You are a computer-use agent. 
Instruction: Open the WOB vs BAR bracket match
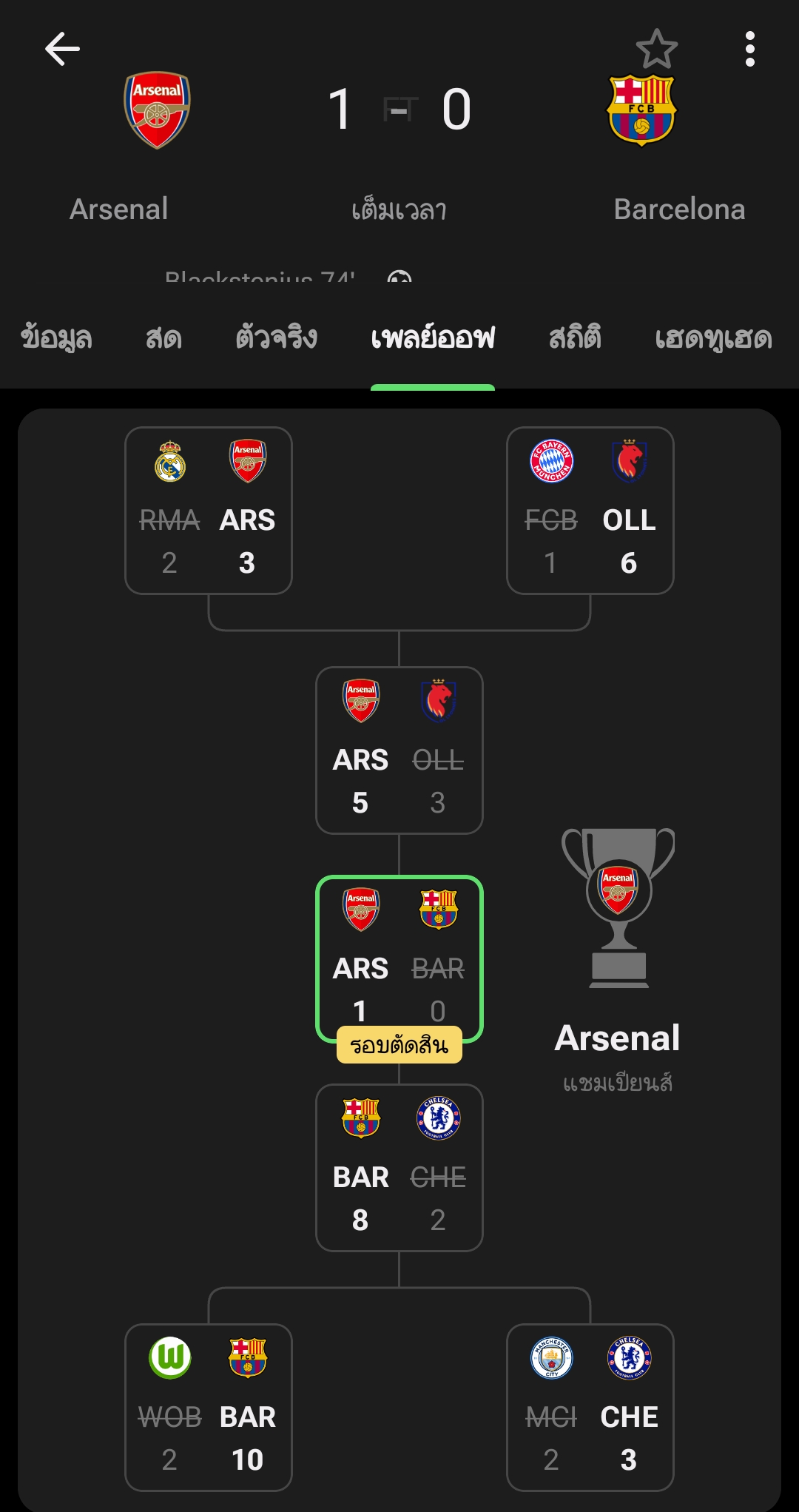click(209, 1408)
